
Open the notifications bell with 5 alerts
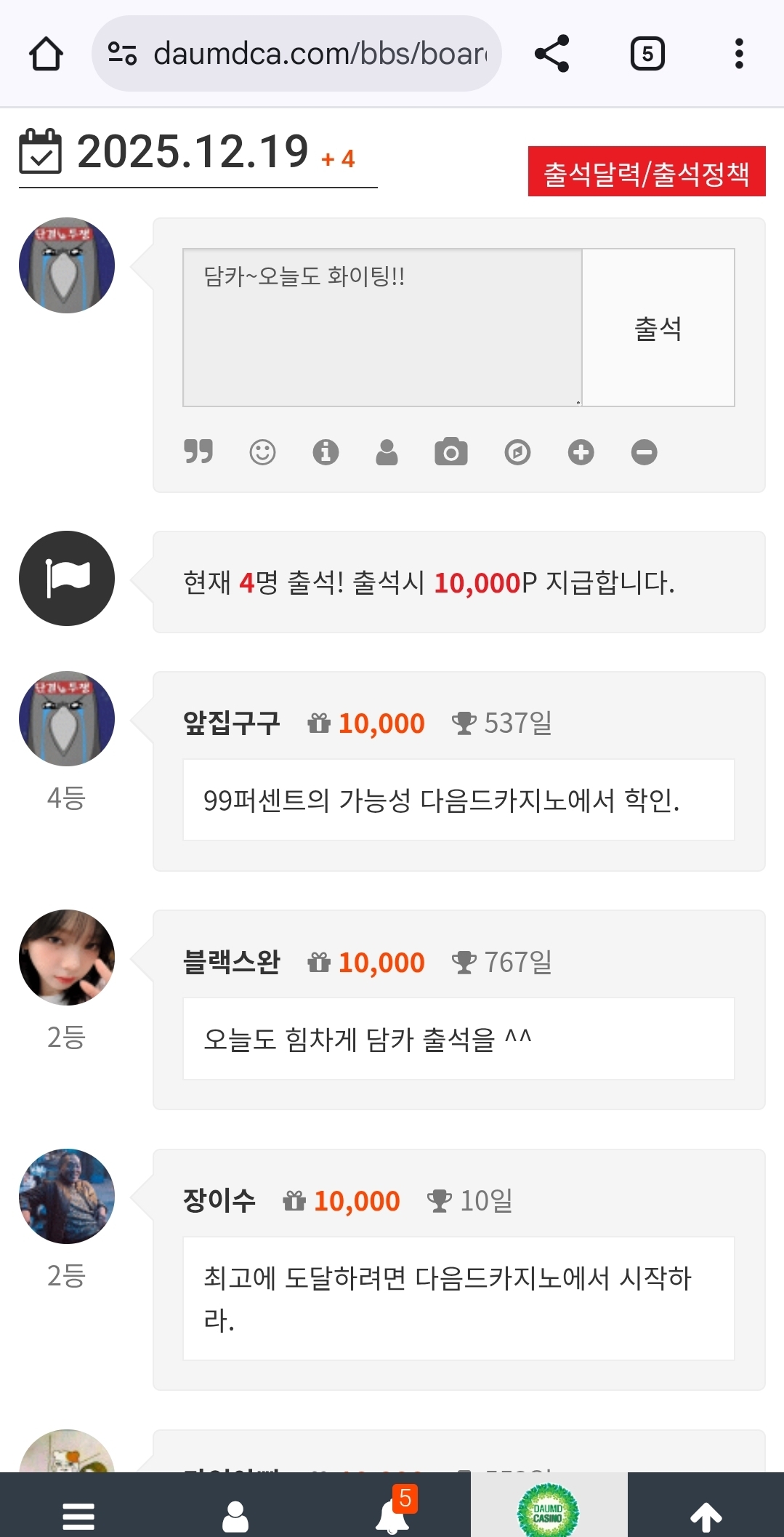(393, 1514)
